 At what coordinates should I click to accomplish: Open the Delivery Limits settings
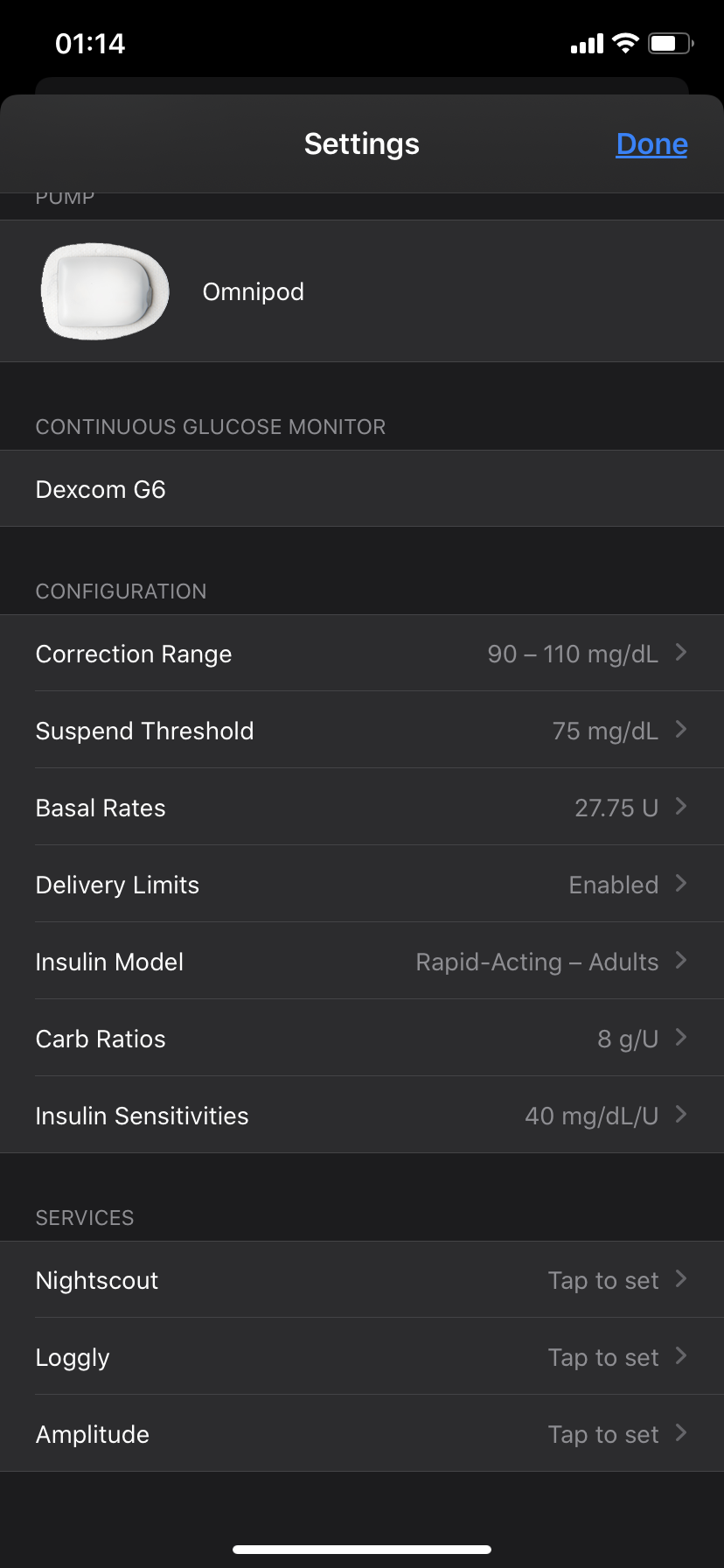(x=362, y=885)
